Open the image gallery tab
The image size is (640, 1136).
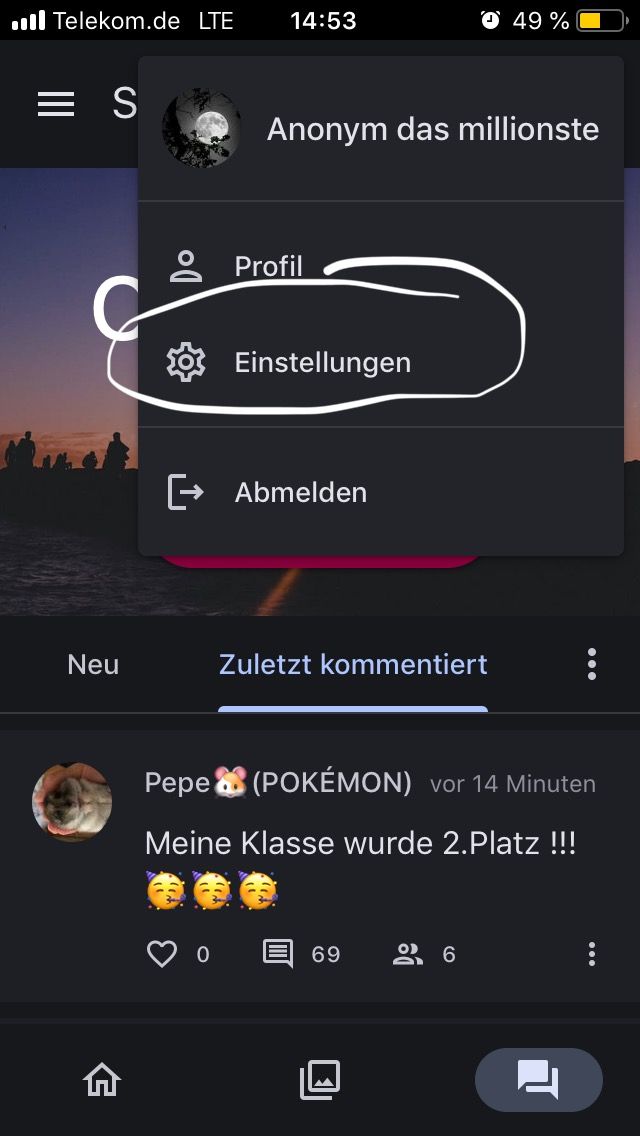point(320,1080)
